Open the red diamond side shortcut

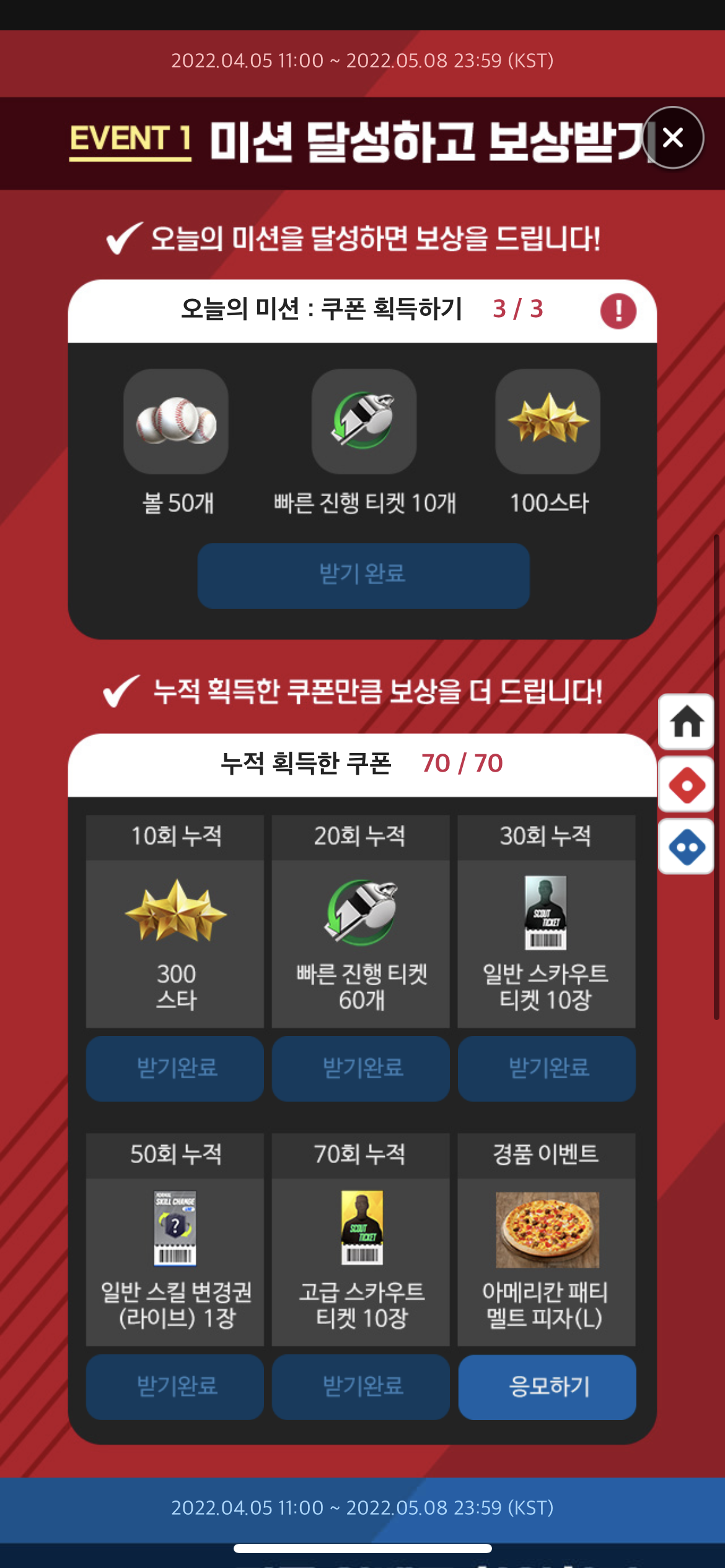(687, 785)
